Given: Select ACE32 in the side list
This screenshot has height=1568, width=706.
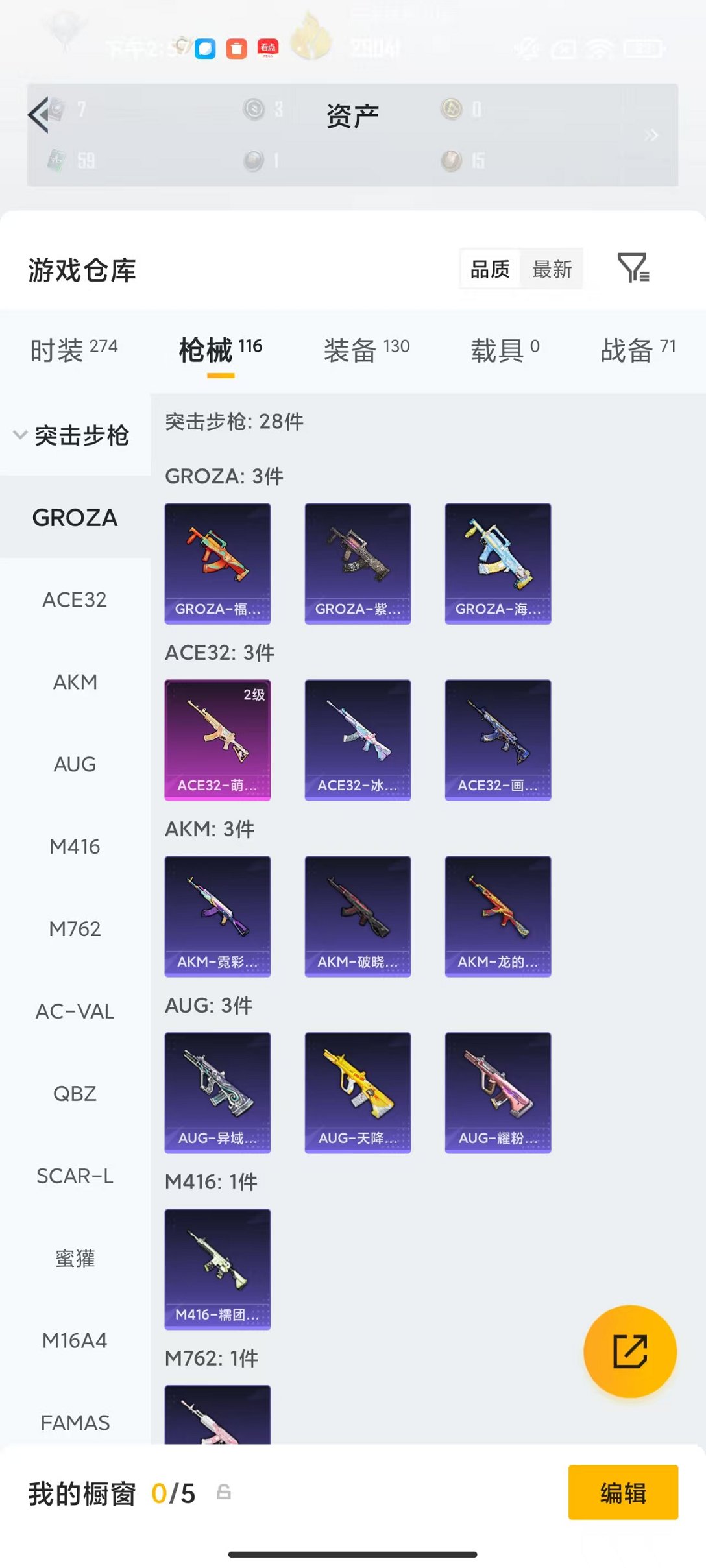Looking at the screenshot, I should point(75,599).
